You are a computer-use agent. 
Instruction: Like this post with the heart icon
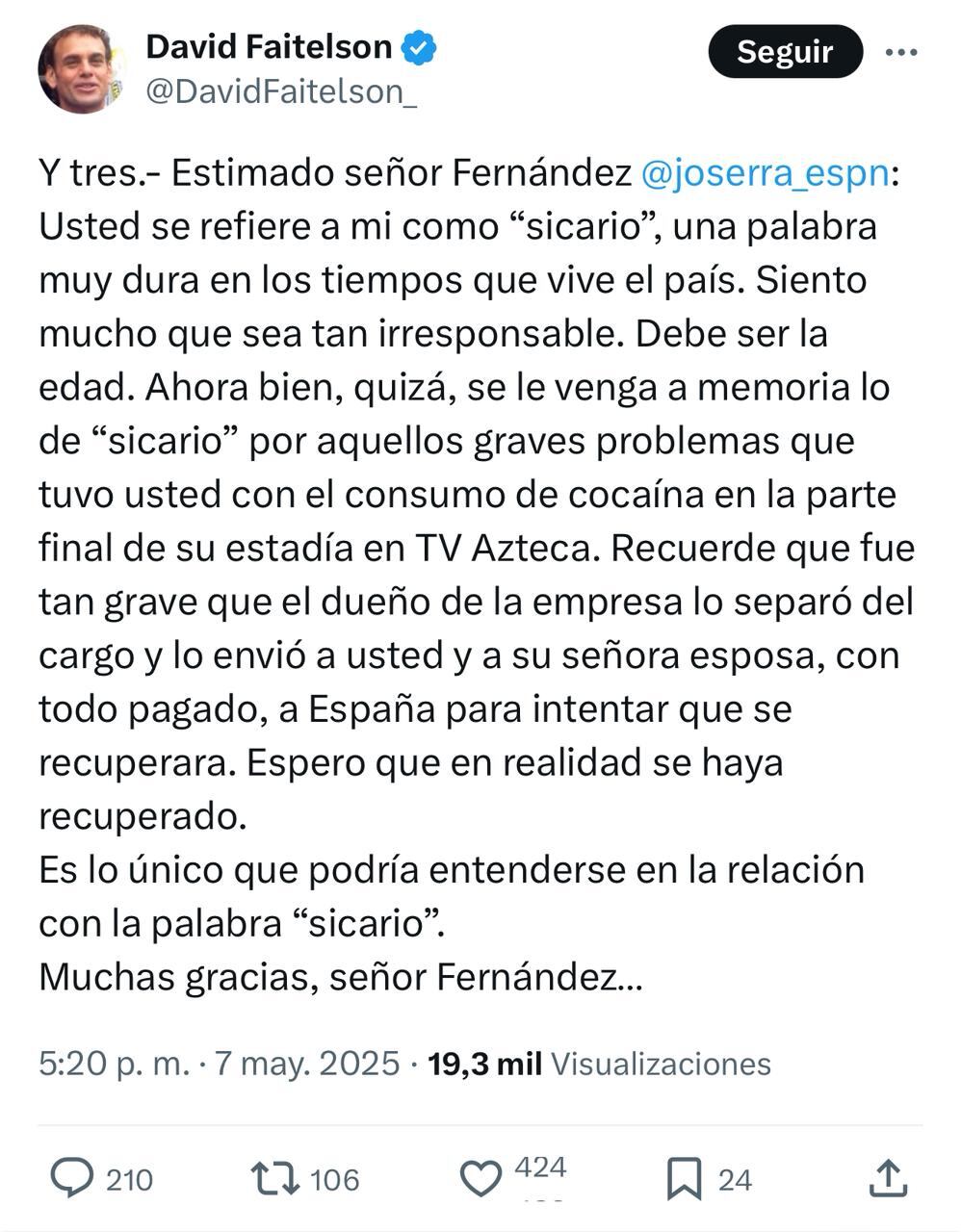[x=480, y=1178]
